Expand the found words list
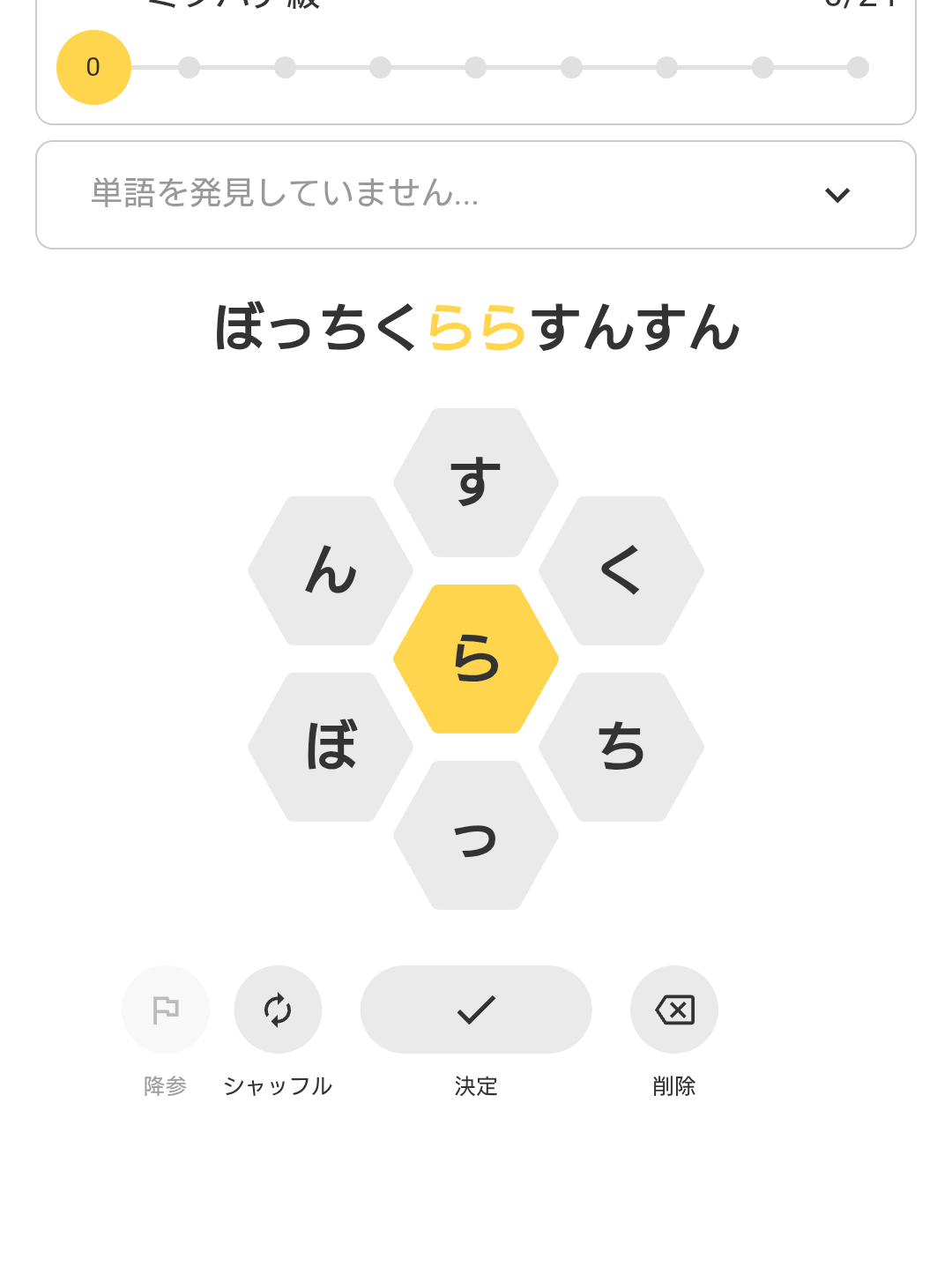This screenshot has width=952, height=1274. point(836,195)
